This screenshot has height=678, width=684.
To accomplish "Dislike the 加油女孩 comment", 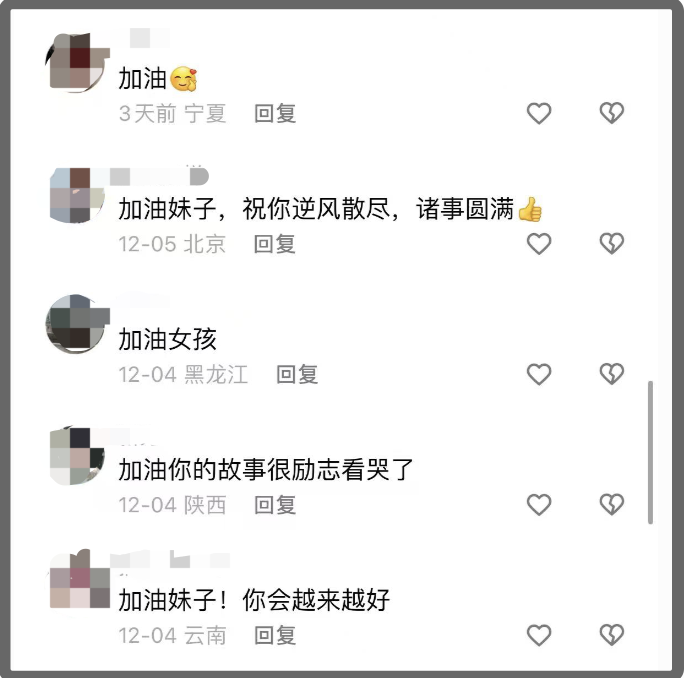I will [612, 374].
